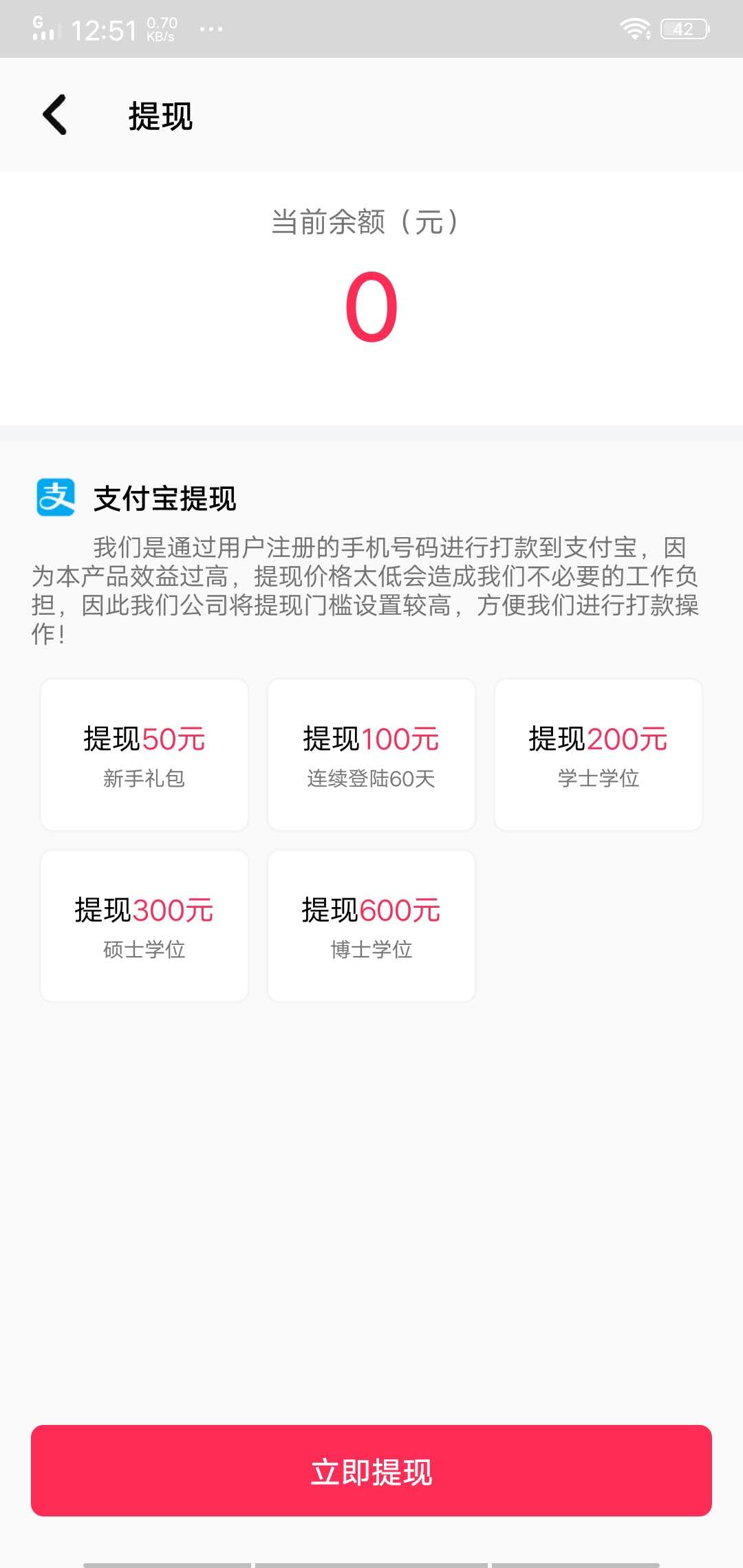This screenshot has height=1568, width=743.
Task: Select the 提现100元 连续登陆60天 option
Action: pos(371,754)
